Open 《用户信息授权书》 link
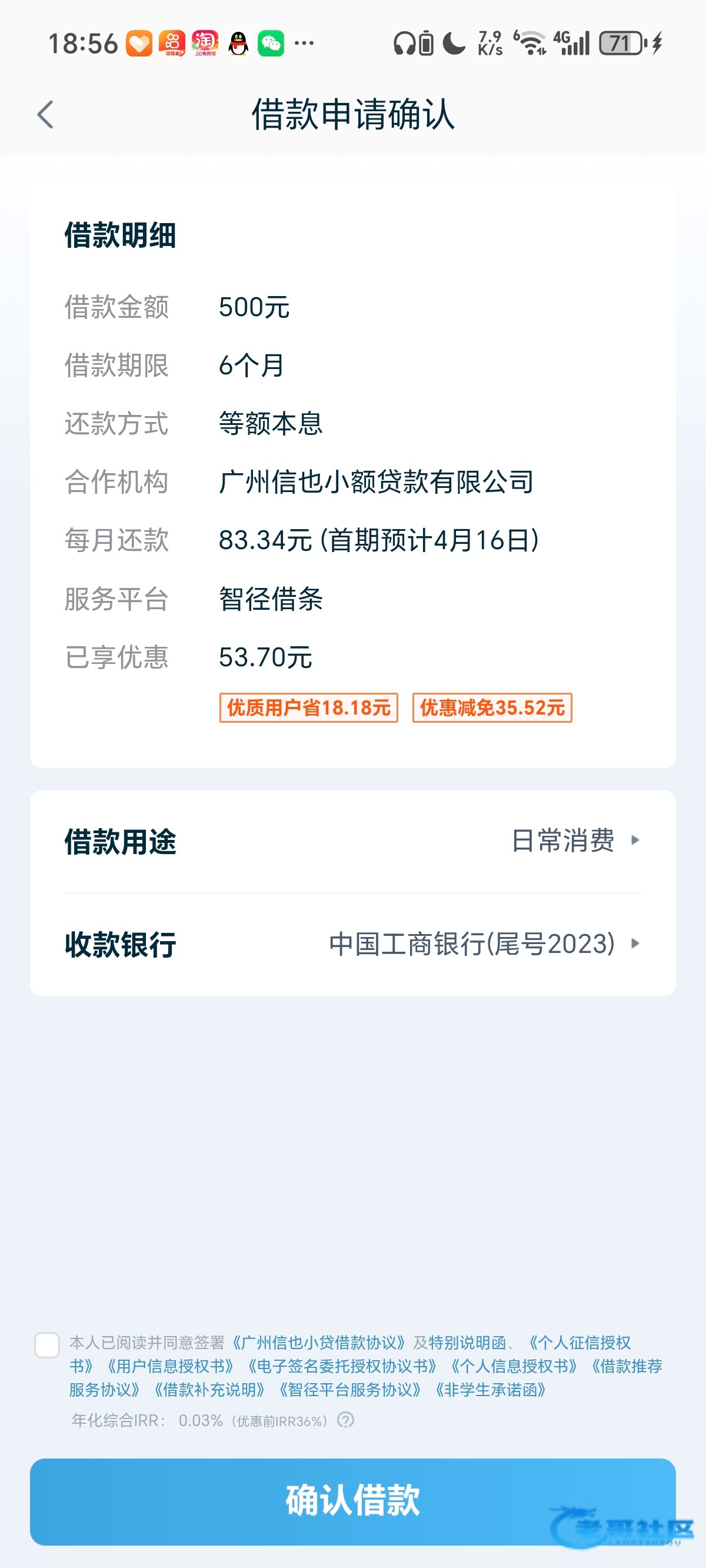 (x=170, y=1366)
